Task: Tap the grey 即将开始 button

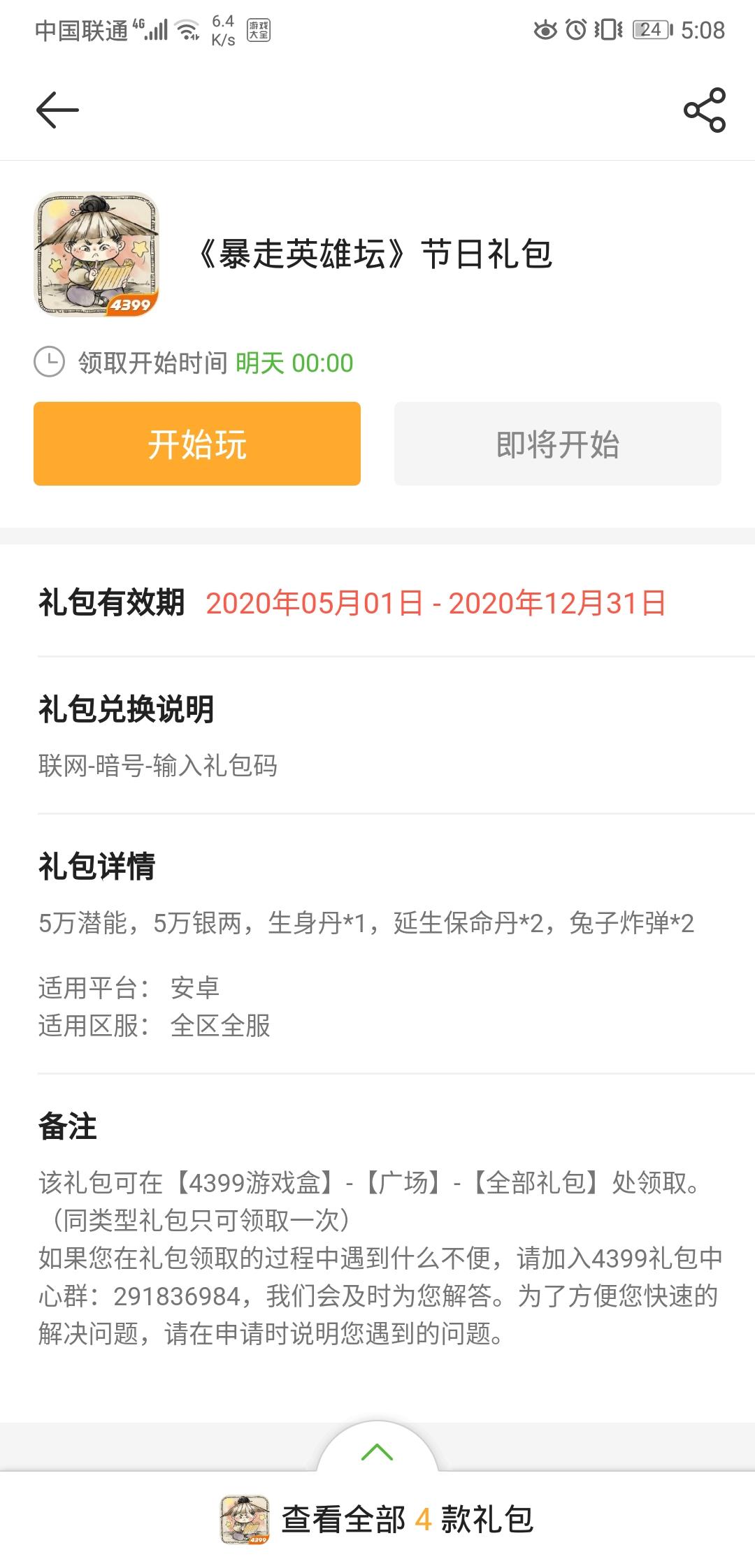Action: click(558, 444)
